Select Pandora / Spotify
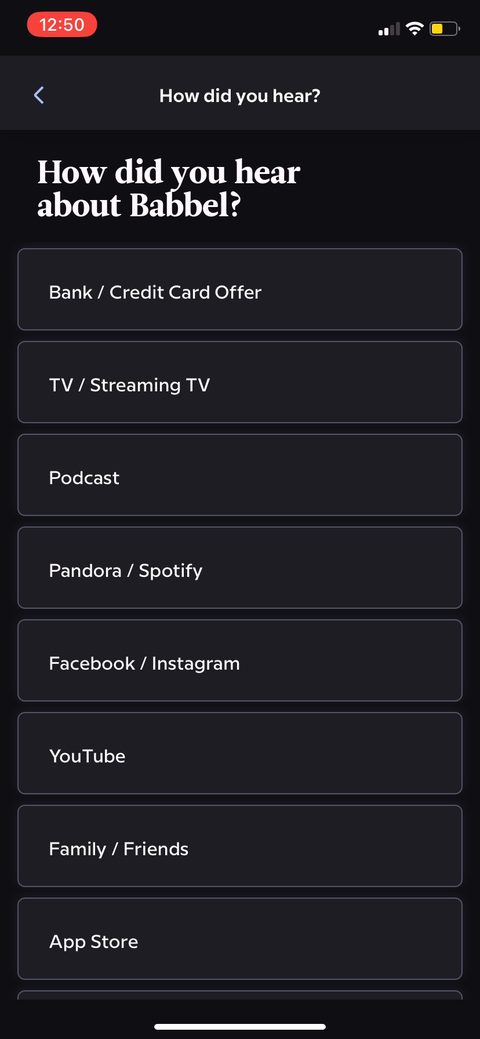The height and width of the screenshot is (1039, 480). pyautogui.click(x=239, y=567)
